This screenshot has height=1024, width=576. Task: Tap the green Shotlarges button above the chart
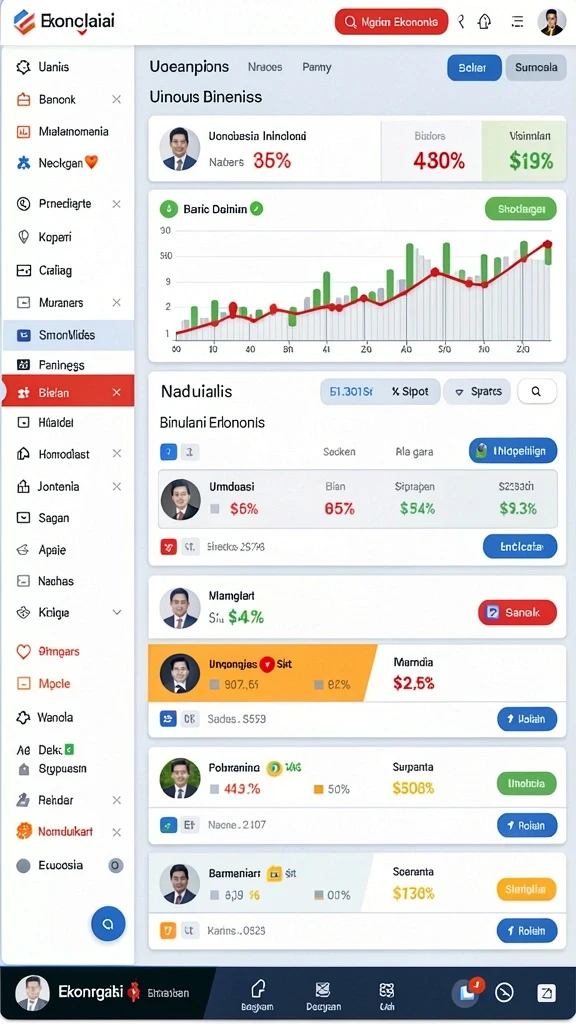tap(520, 209)
